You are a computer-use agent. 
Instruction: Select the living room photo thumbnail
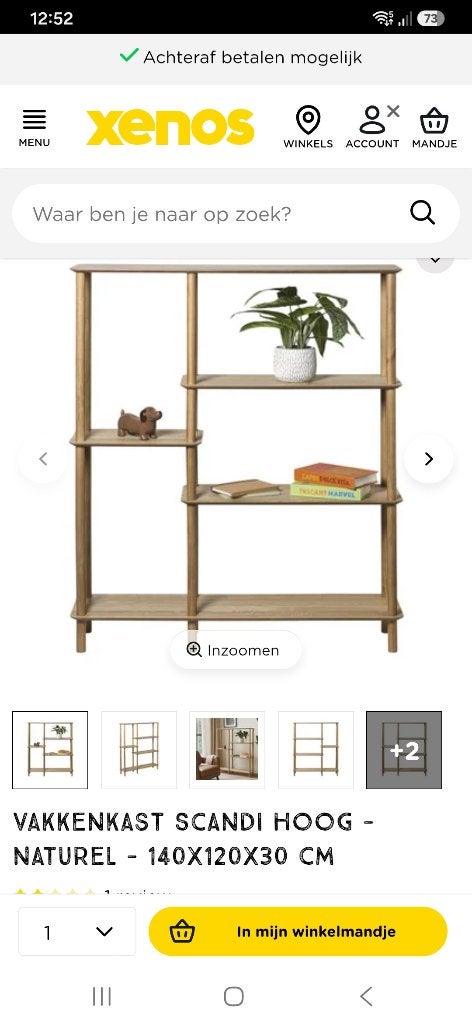(x=227, y=750)
